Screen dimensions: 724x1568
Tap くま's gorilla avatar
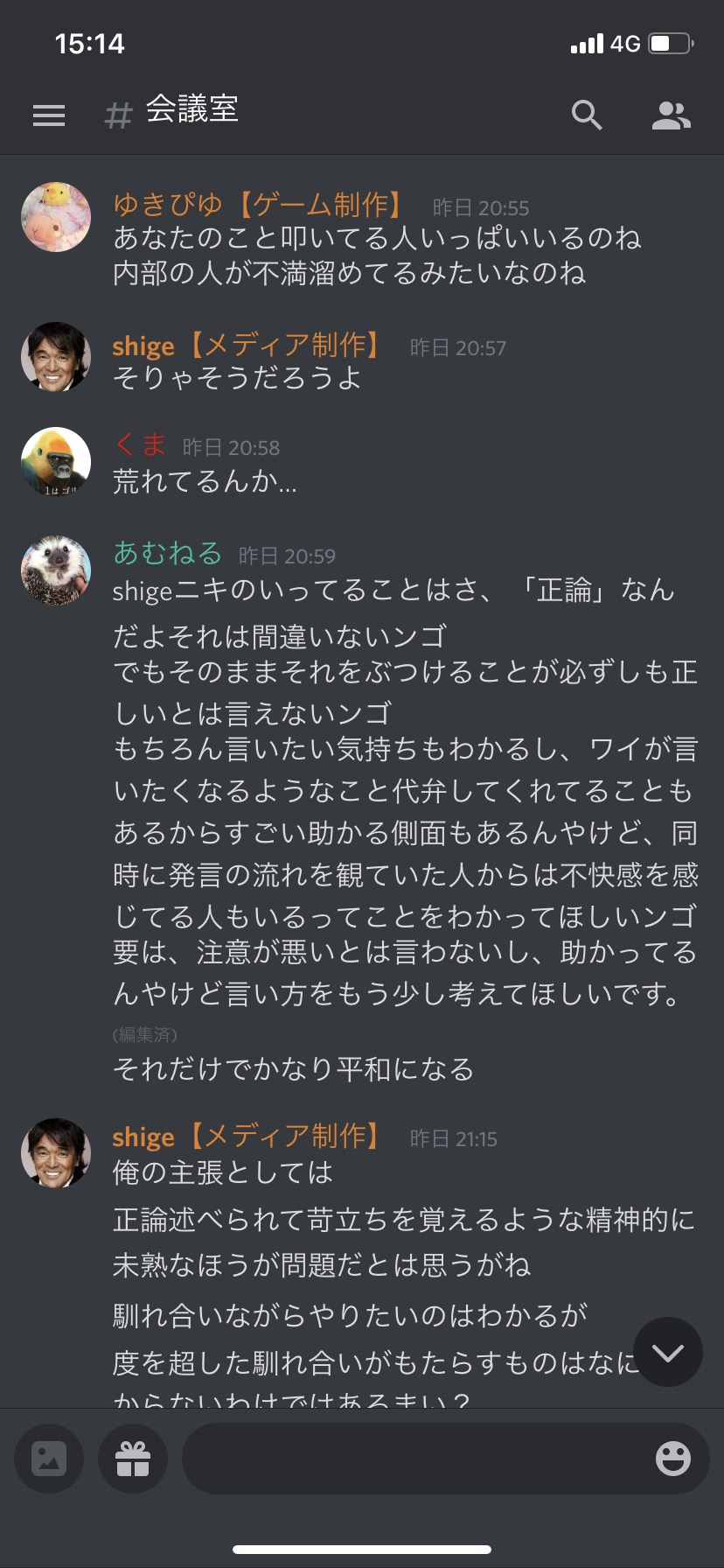coord(56,462)
